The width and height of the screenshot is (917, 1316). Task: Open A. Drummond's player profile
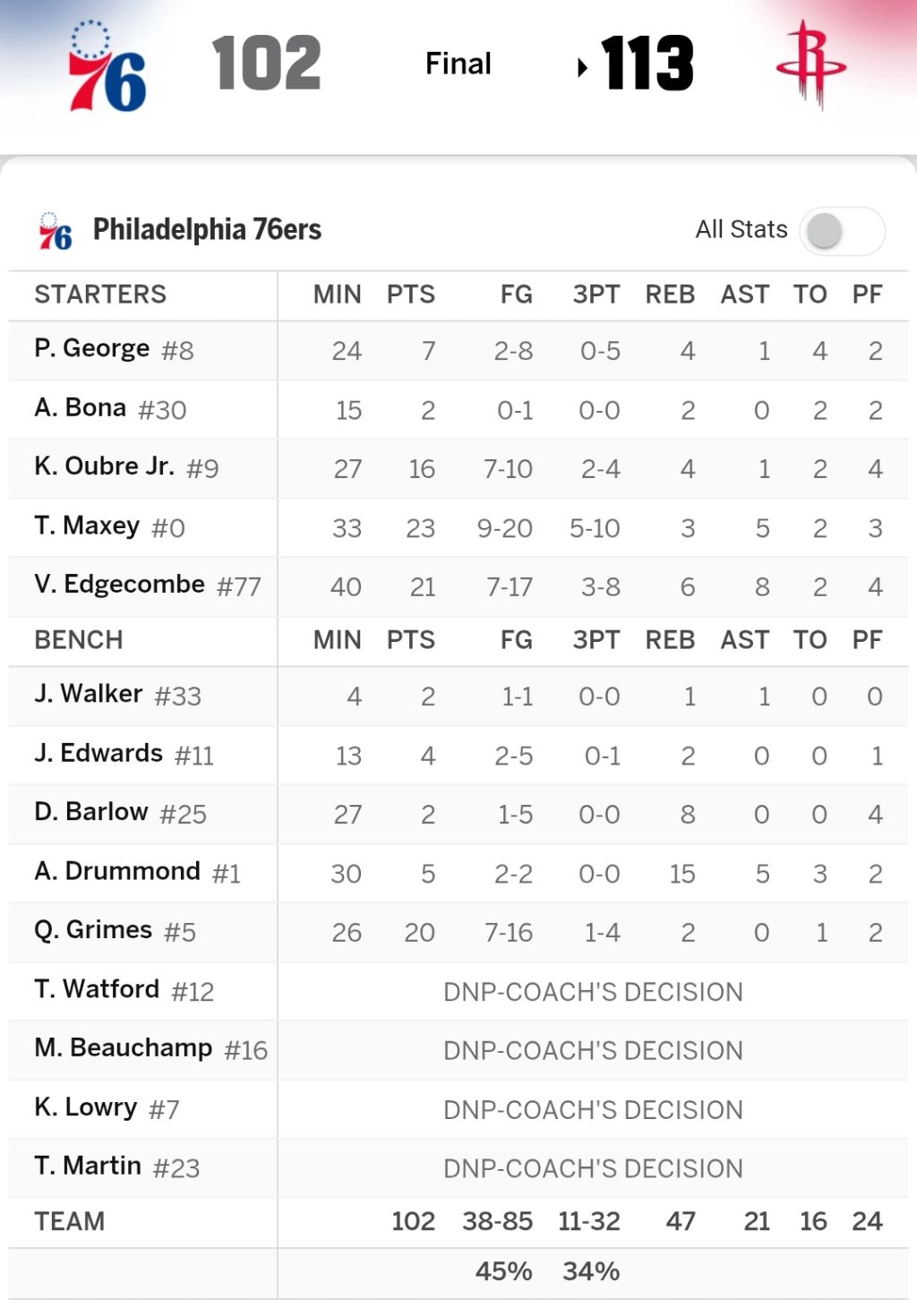point(117,871)
